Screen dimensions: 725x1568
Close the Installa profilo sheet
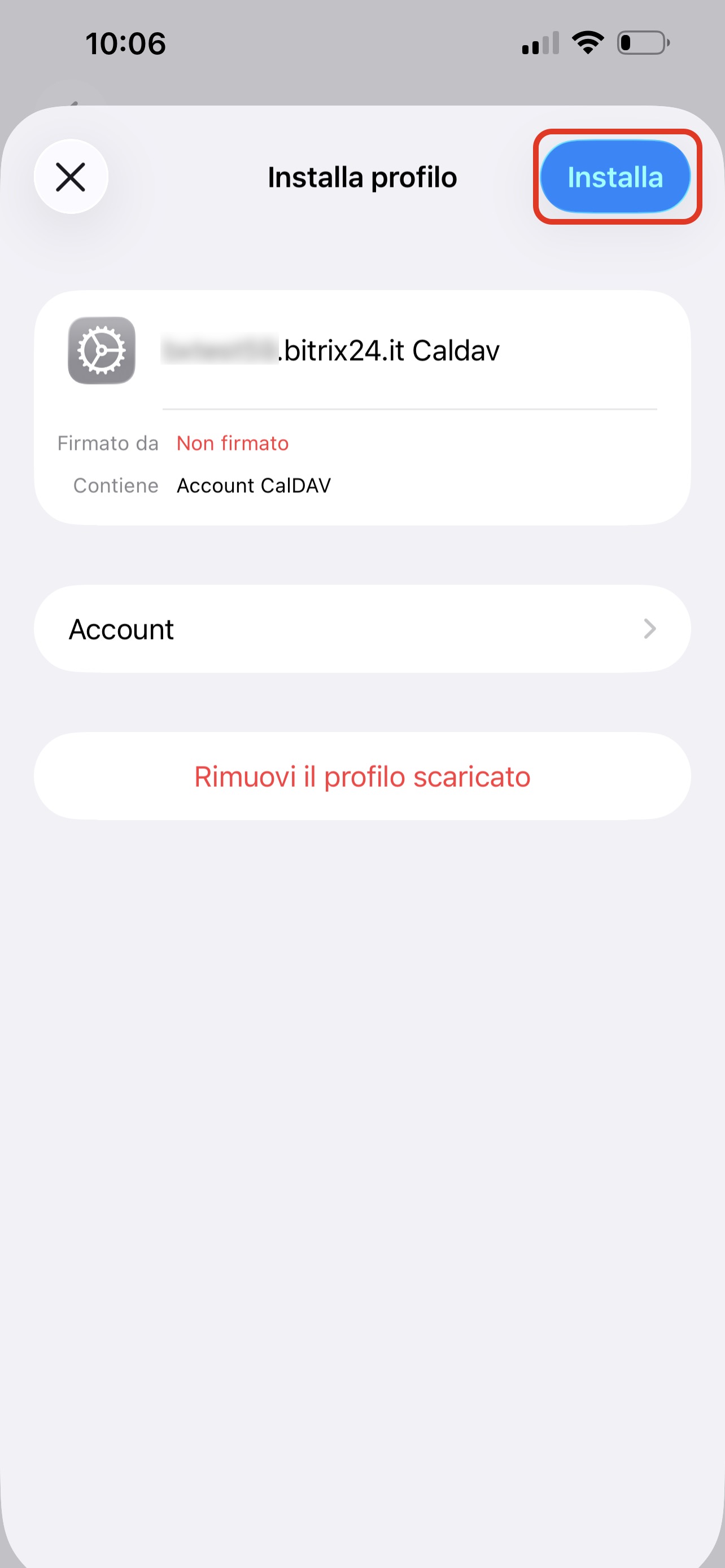(71, 177)
